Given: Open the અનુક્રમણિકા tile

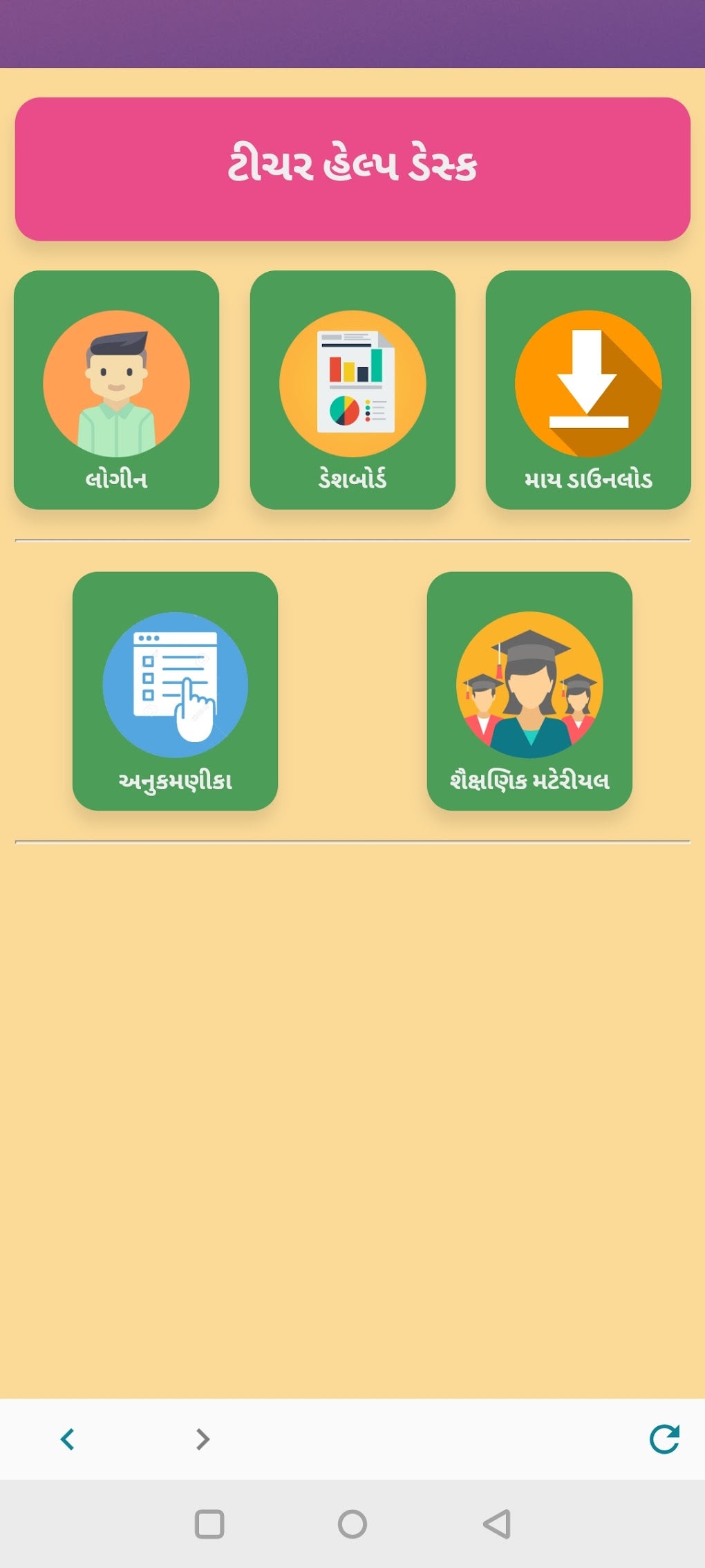Looking at the screenshot, I should [175, 692].
